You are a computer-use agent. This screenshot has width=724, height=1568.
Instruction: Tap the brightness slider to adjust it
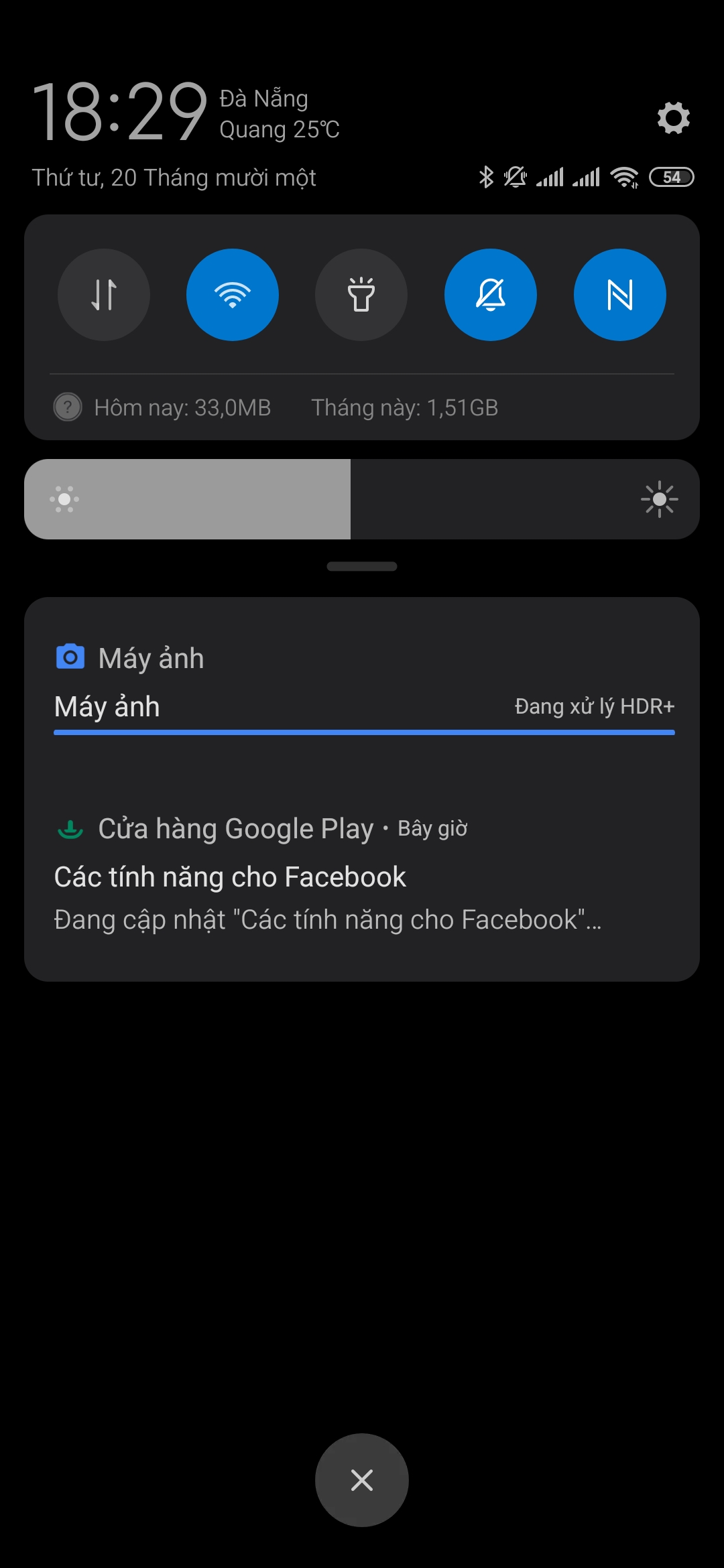(x=362, y=499)
